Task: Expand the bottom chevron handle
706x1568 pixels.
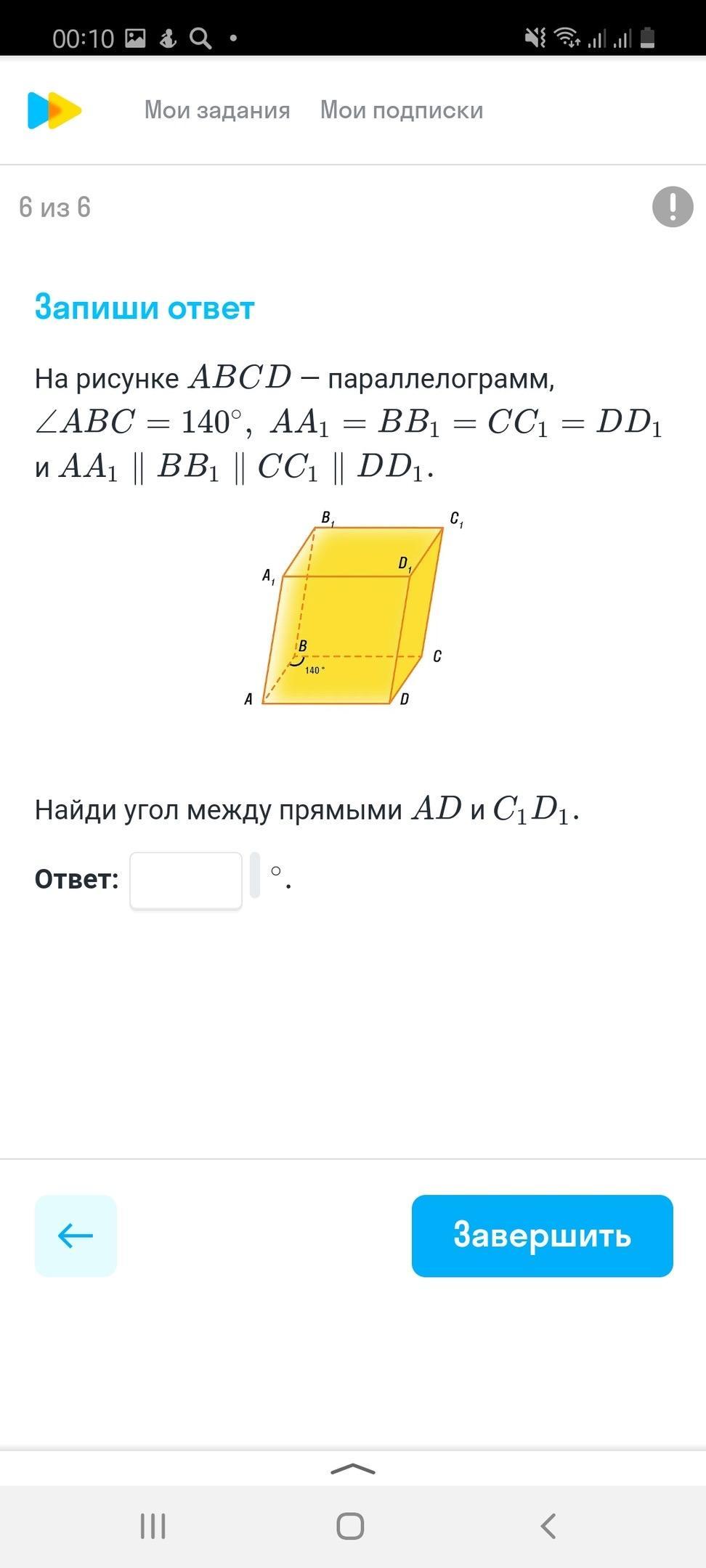Action: [353, 1469]
